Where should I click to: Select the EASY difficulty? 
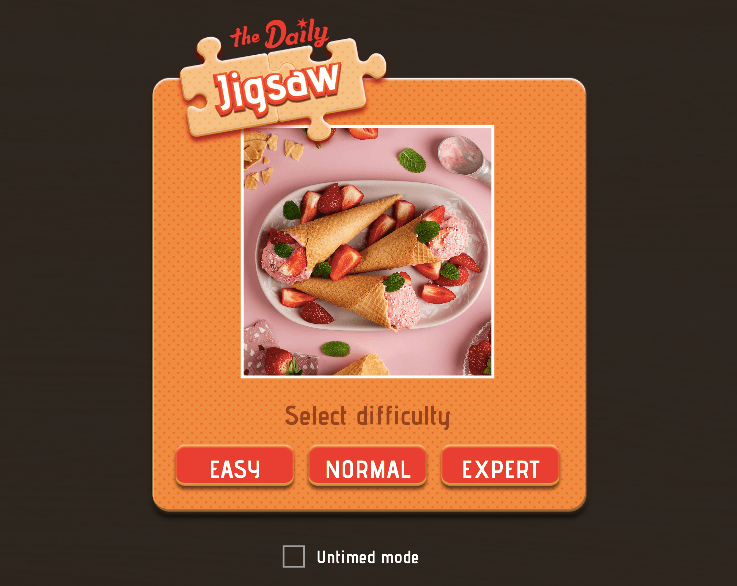tap(235, 467)
